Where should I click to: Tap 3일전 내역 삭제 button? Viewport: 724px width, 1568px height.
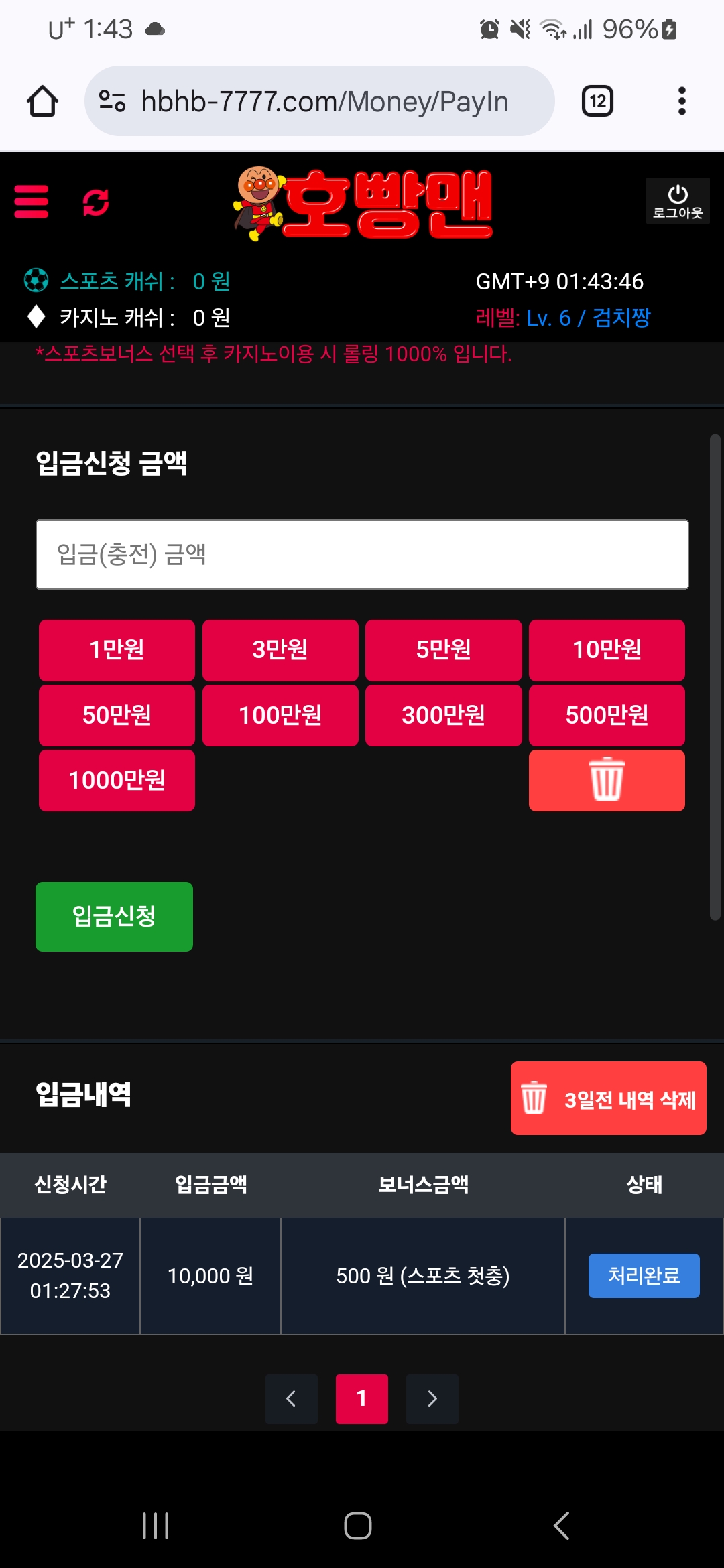pos(608,1098)
